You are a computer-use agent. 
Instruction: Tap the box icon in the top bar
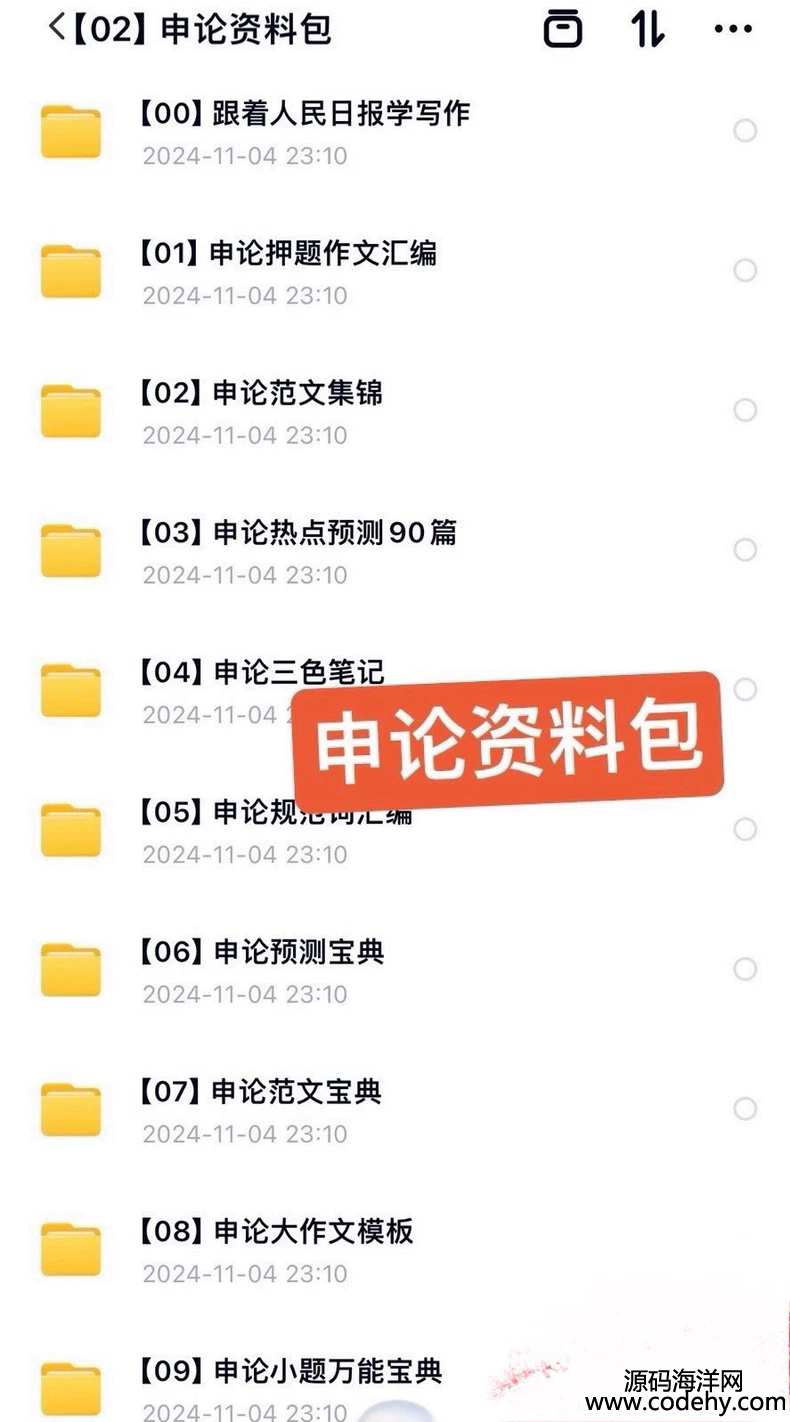click(563, 28)
